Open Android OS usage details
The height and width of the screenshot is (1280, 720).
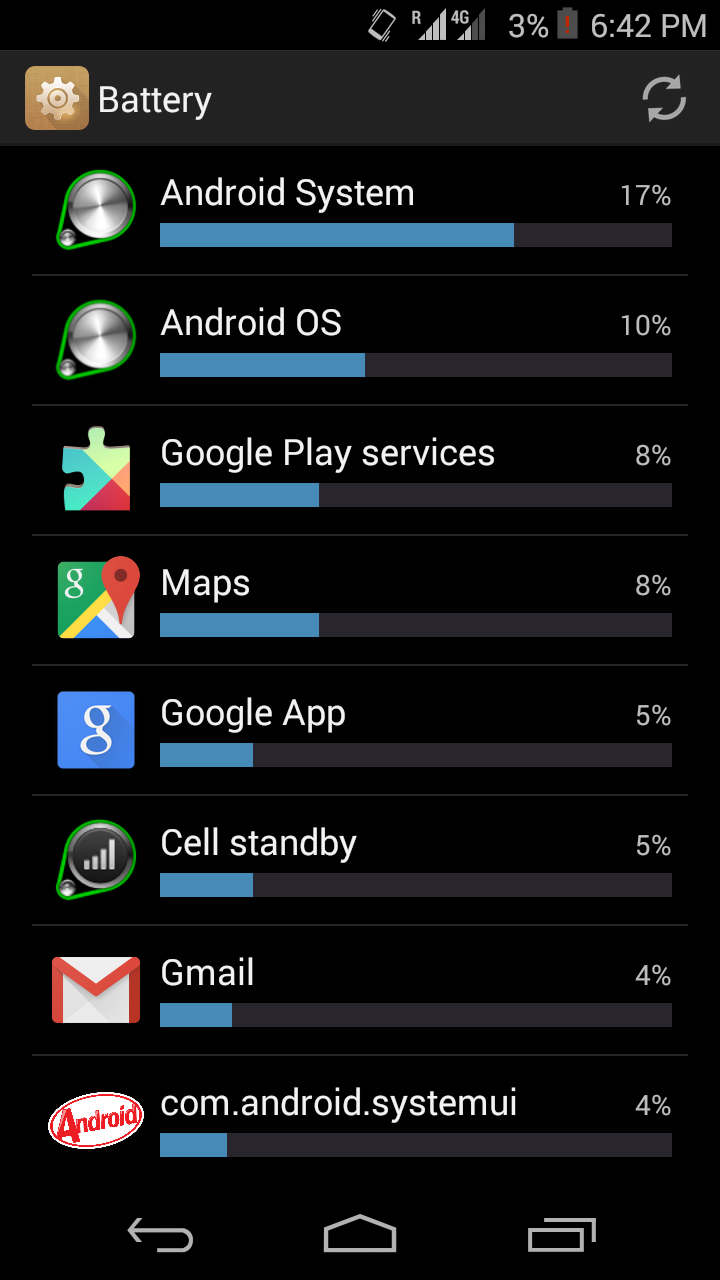[x=360, y=340]
